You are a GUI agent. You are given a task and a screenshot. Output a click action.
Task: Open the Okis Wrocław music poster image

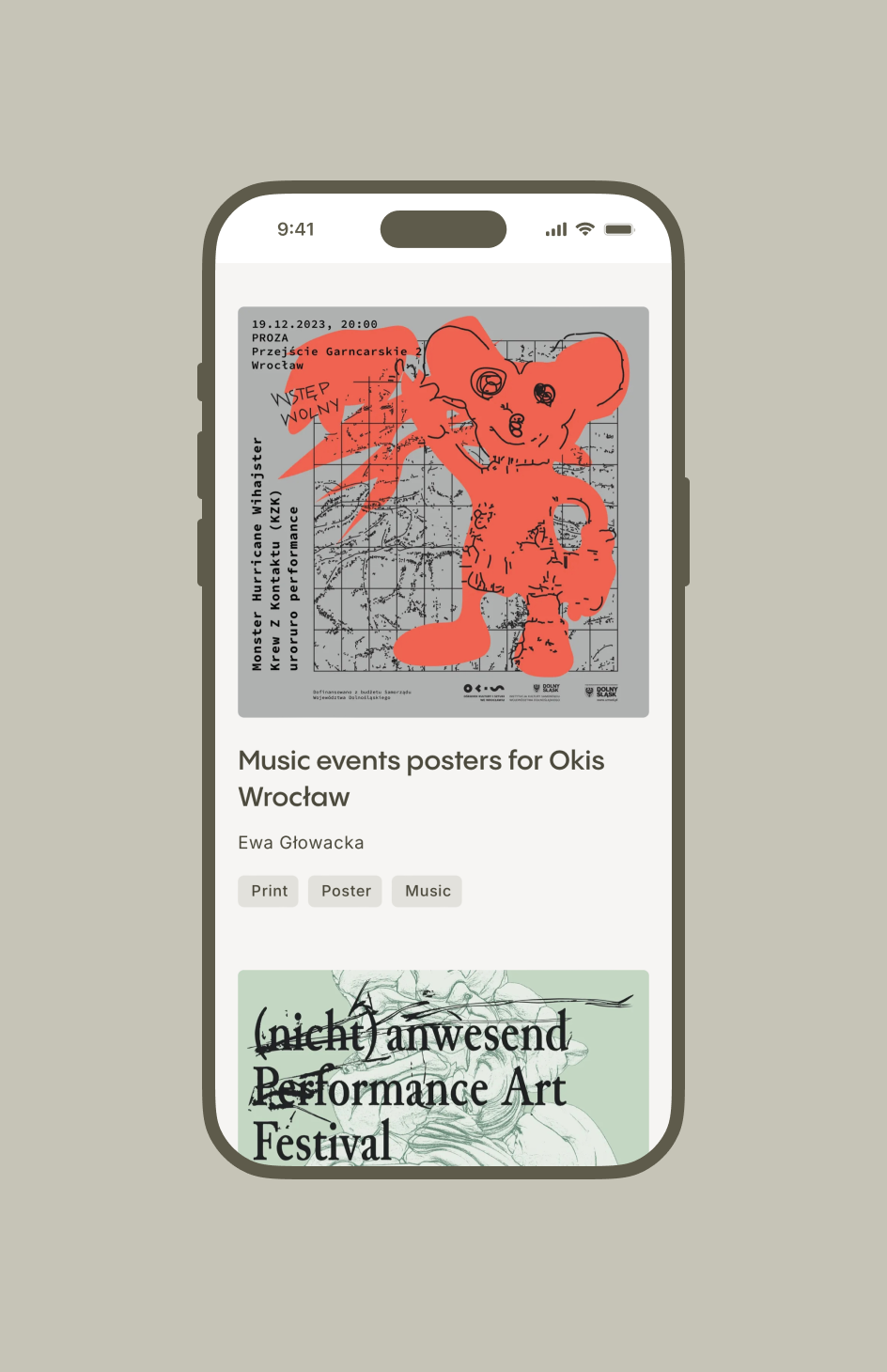pos(443,512)
